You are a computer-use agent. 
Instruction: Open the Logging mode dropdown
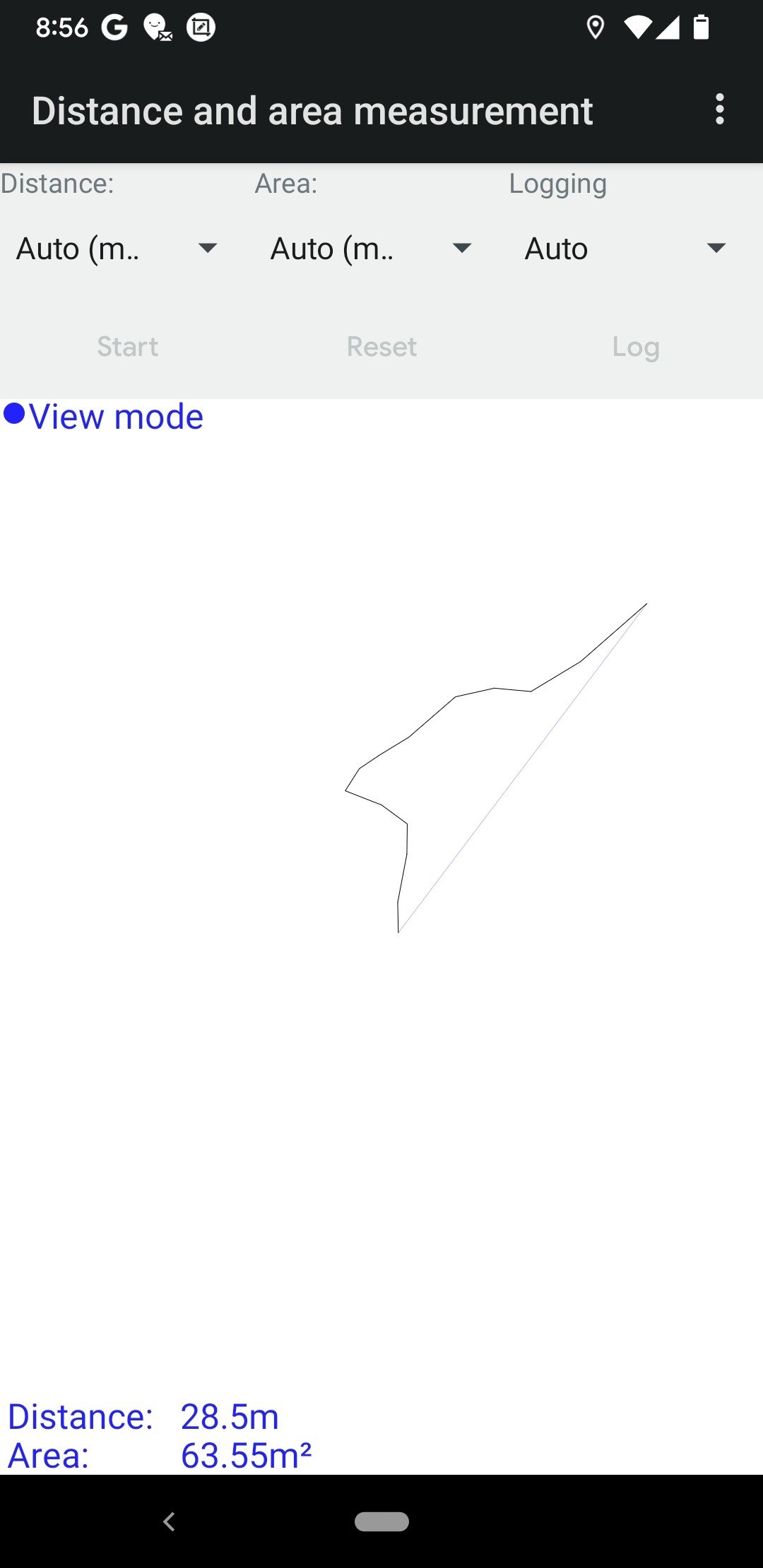[x=625, y=249]
